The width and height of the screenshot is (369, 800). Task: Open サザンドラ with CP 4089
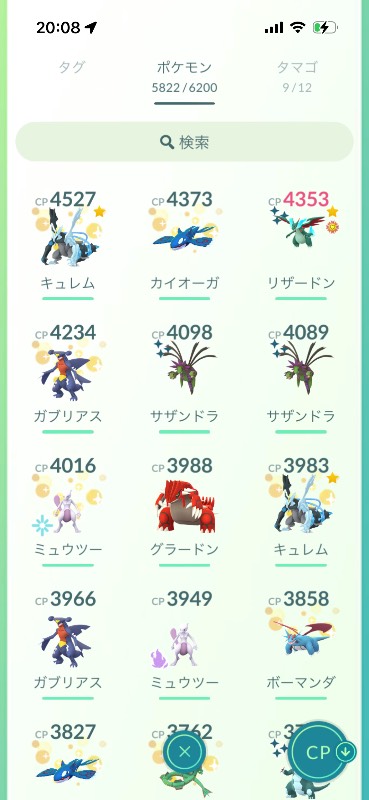[x=301, y=378]
